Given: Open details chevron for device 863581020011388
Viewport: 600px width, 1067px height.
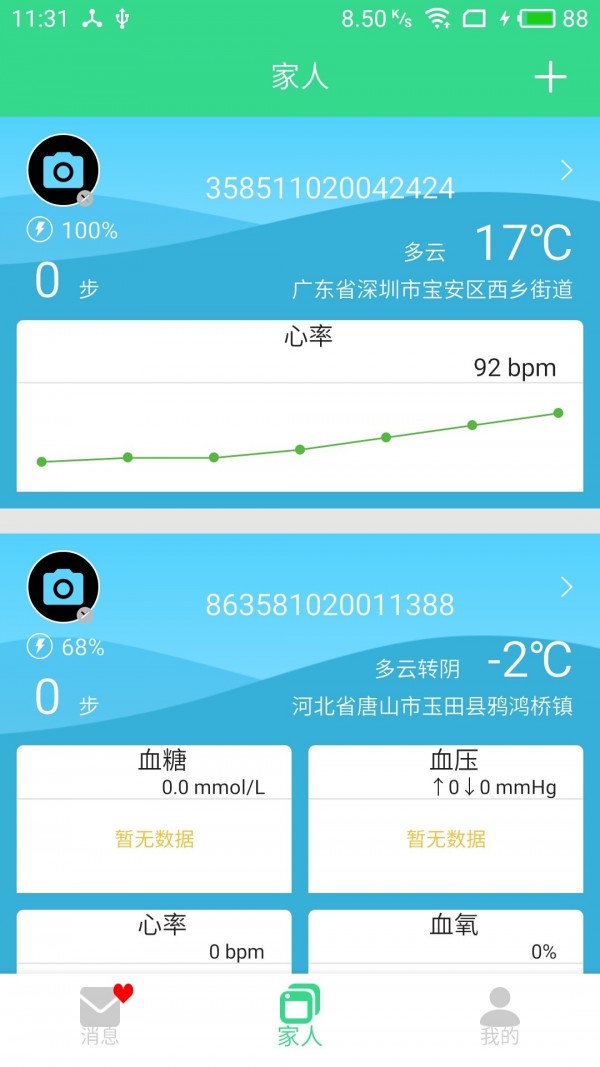Looking at the screenshot, I should (x=567, y=587).
